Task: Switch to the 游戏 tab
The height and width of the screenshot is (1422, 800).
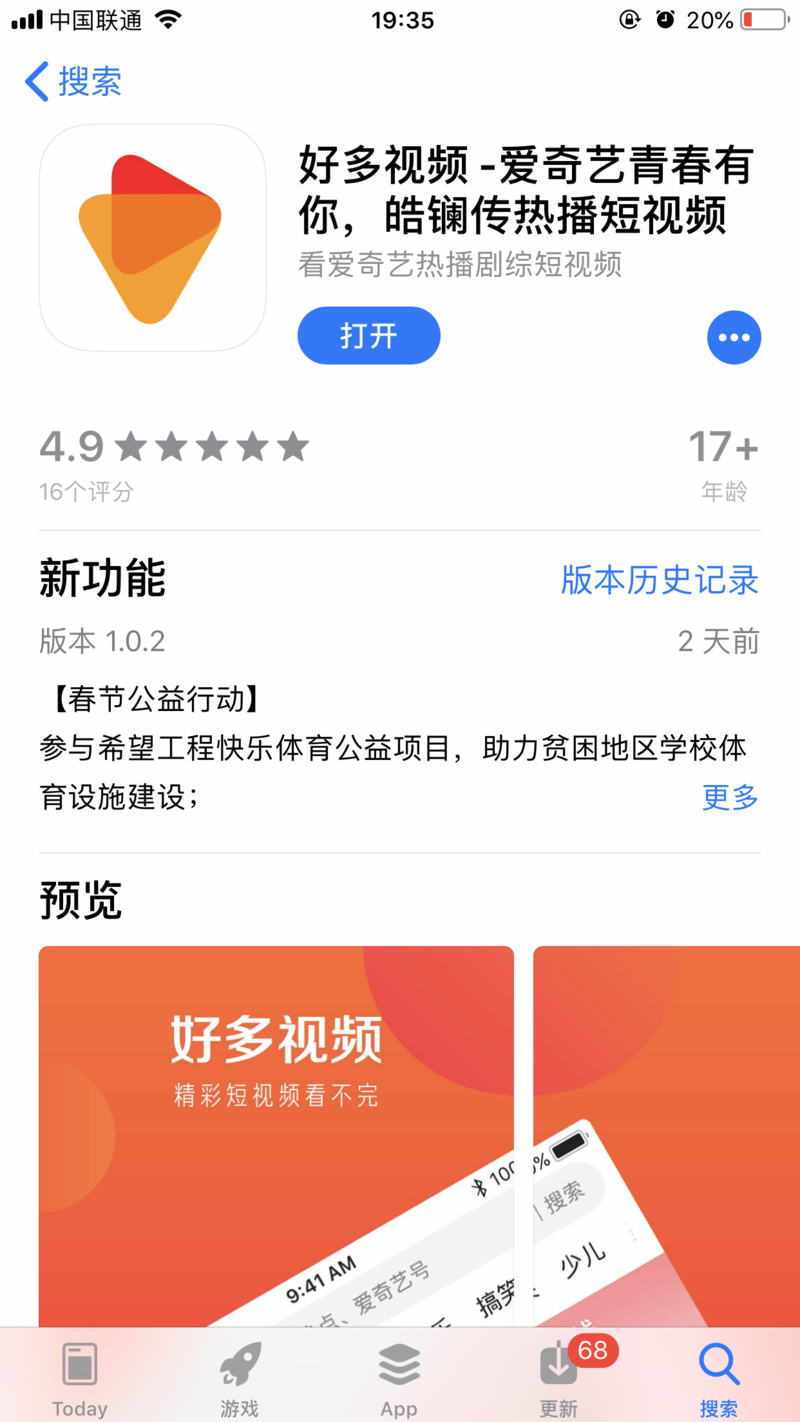Action: click(x=239, y=1380)
